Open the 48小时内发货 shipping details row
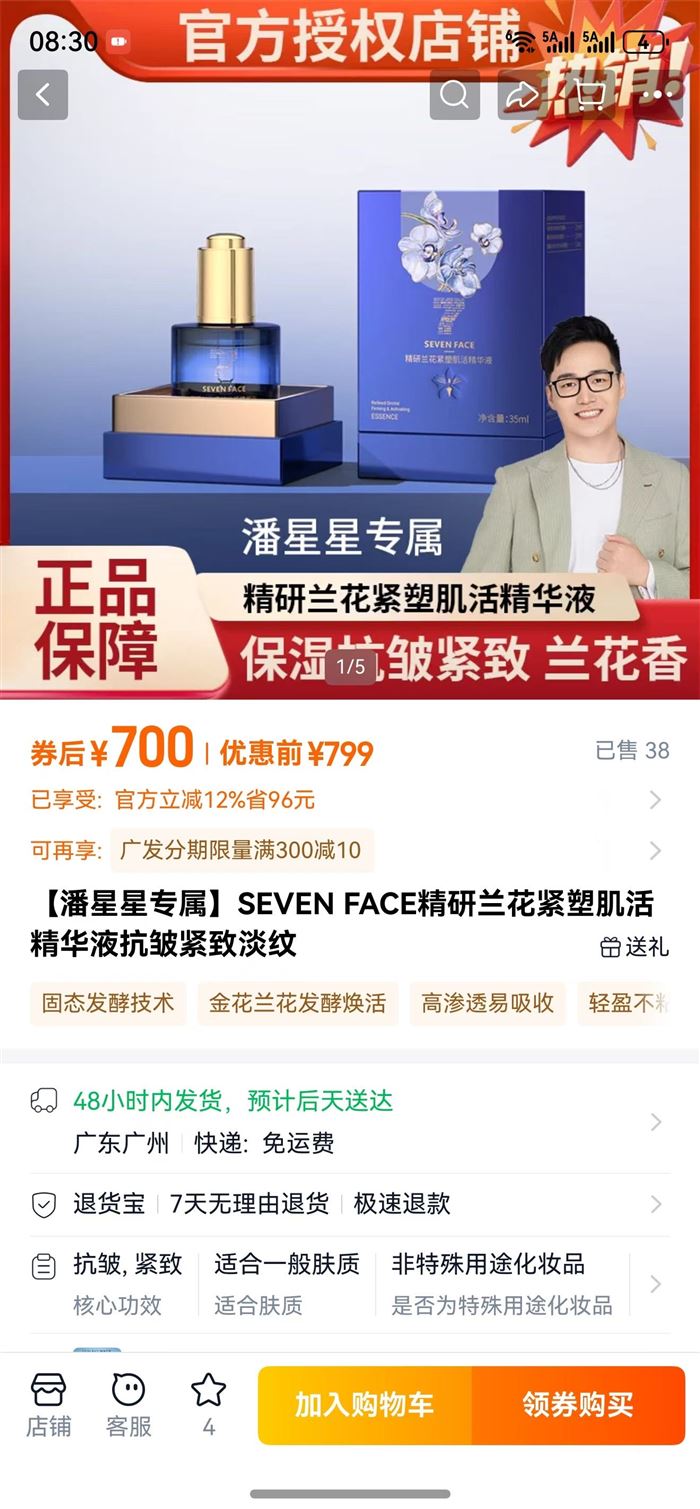700x1509 pixels. point(349,1121)
